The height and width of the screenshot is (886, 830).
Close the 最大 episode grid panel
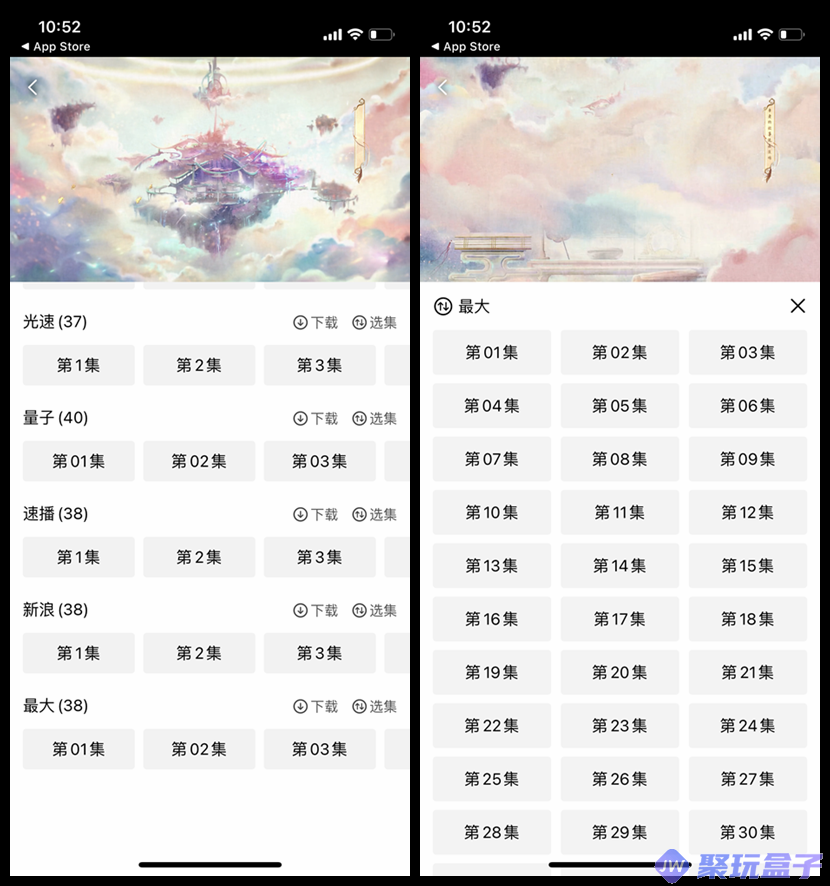coord(797,306)
